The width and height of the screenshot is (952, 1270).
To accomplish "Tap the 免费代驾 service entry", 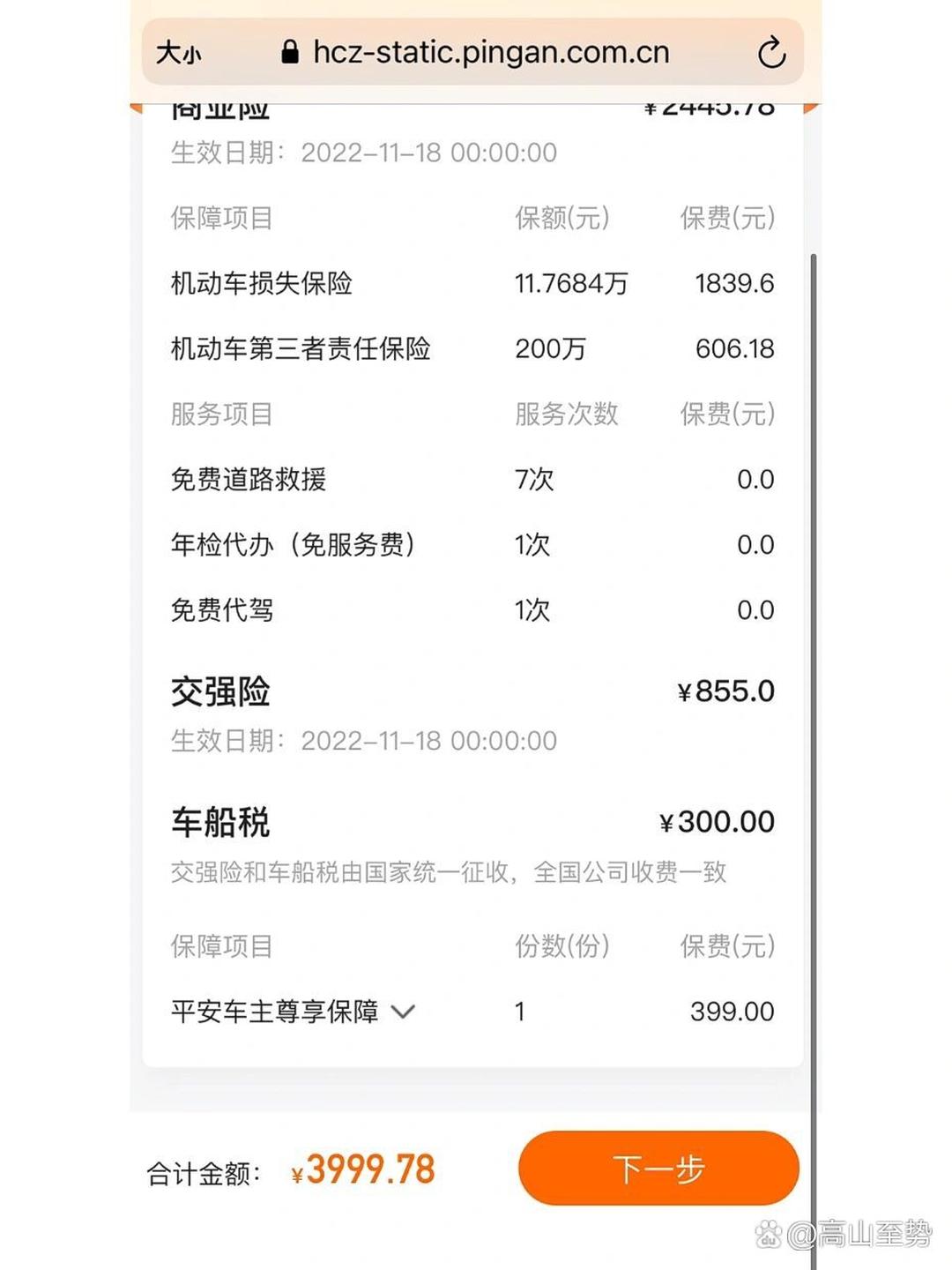I will pyautogui.click(x=220, y=609).
